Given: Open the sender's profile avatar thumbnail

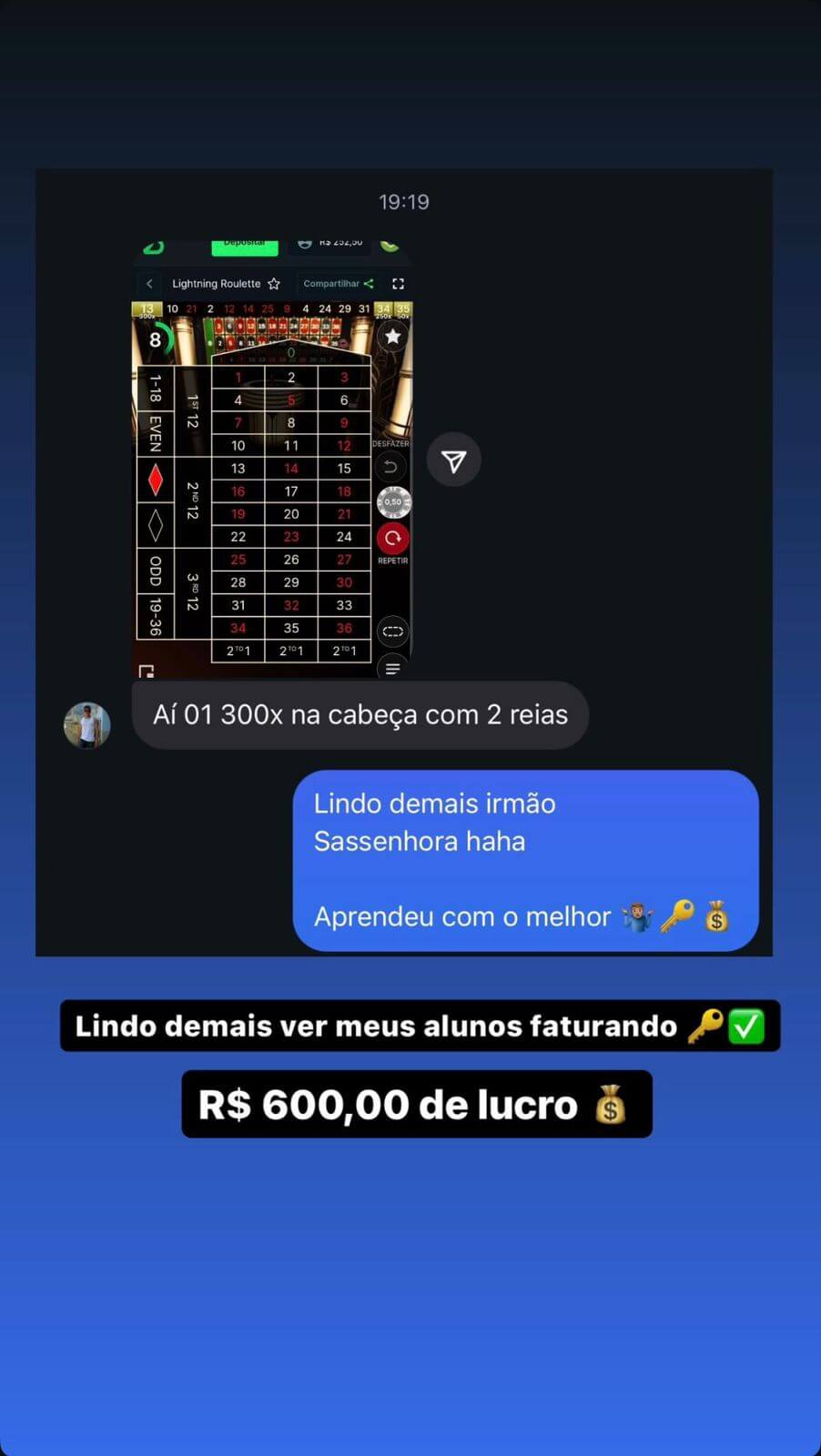Looking at the screenshot, I should 86,724.
